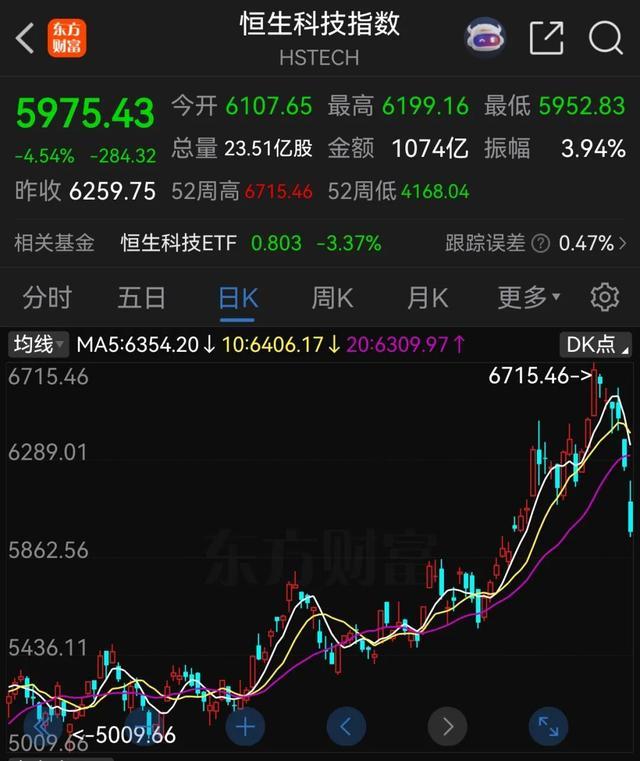640x761 pixels.
Task: Open the robot assistant icon
Action: point(485,38)
